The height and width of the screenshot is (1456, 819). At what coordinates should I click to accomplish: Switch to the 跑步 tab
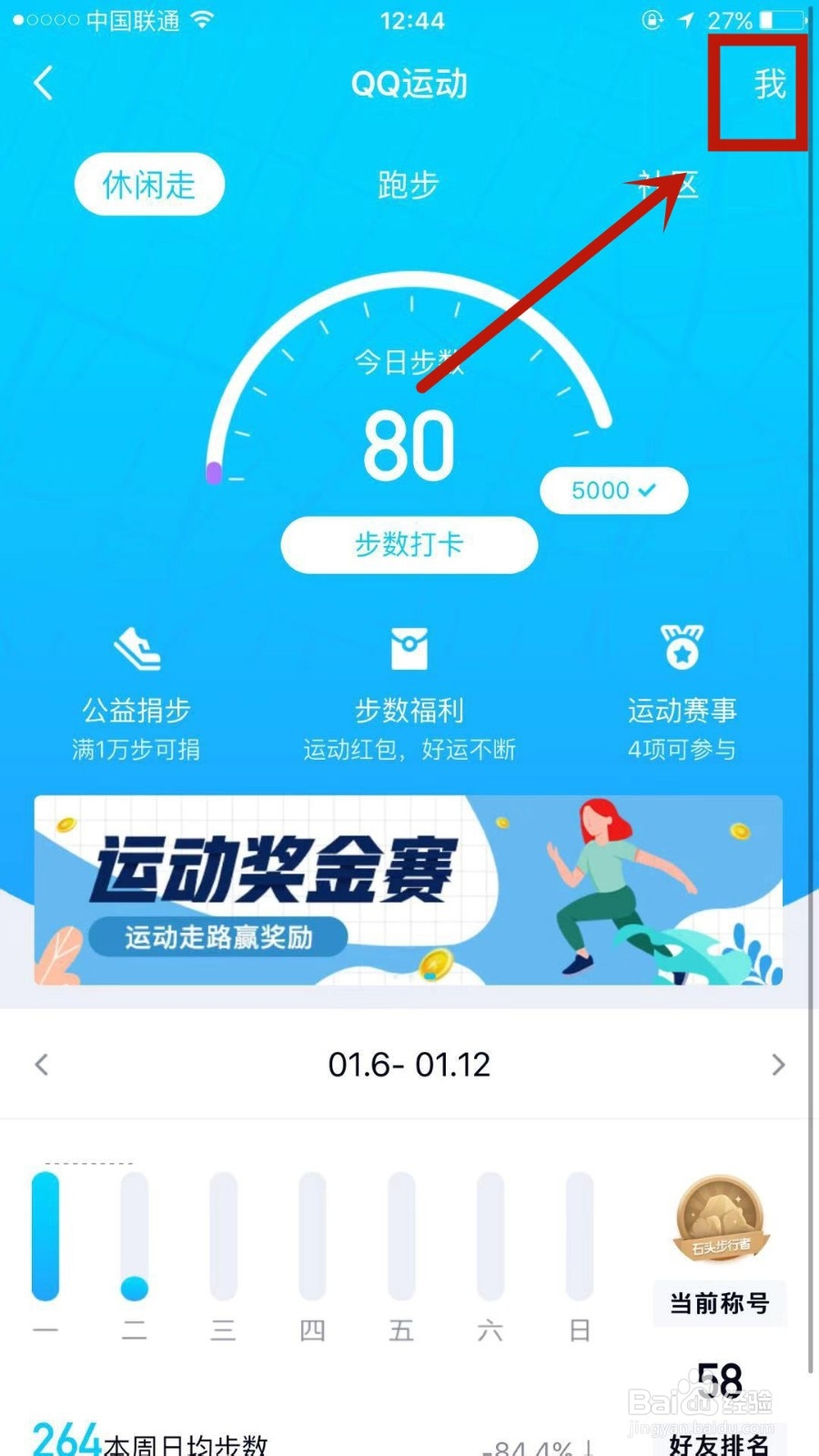click(409, 184)
